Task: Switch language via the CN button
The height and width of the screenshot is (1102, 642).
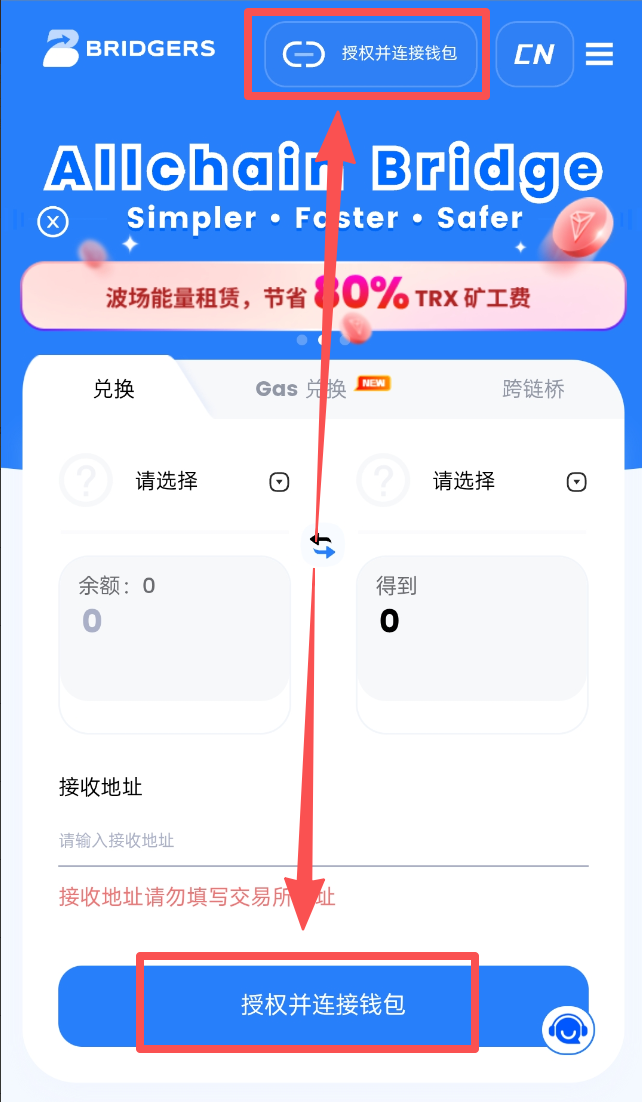Action: [x=534, y=54]
